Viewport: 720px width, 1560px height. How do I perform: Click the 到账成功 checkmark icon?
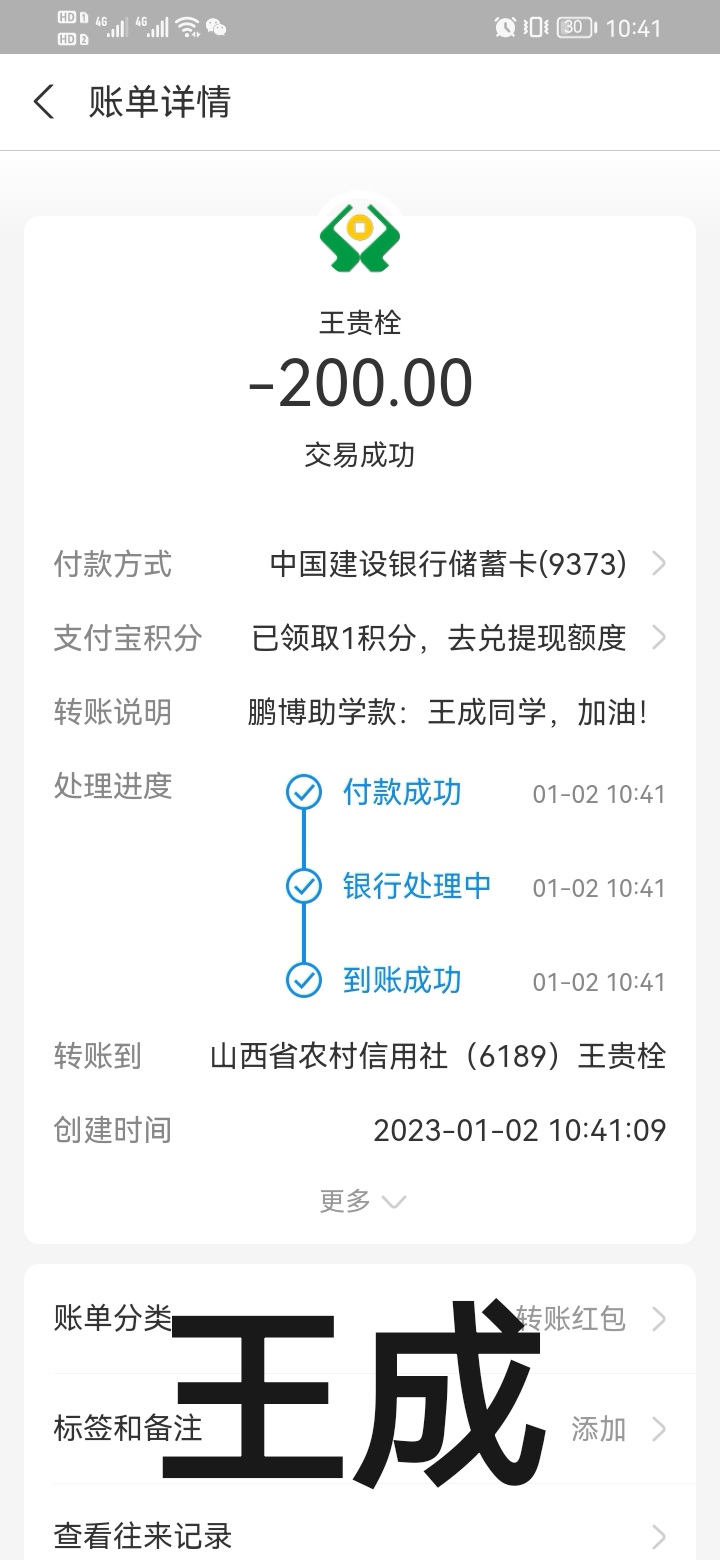(302, 981)
